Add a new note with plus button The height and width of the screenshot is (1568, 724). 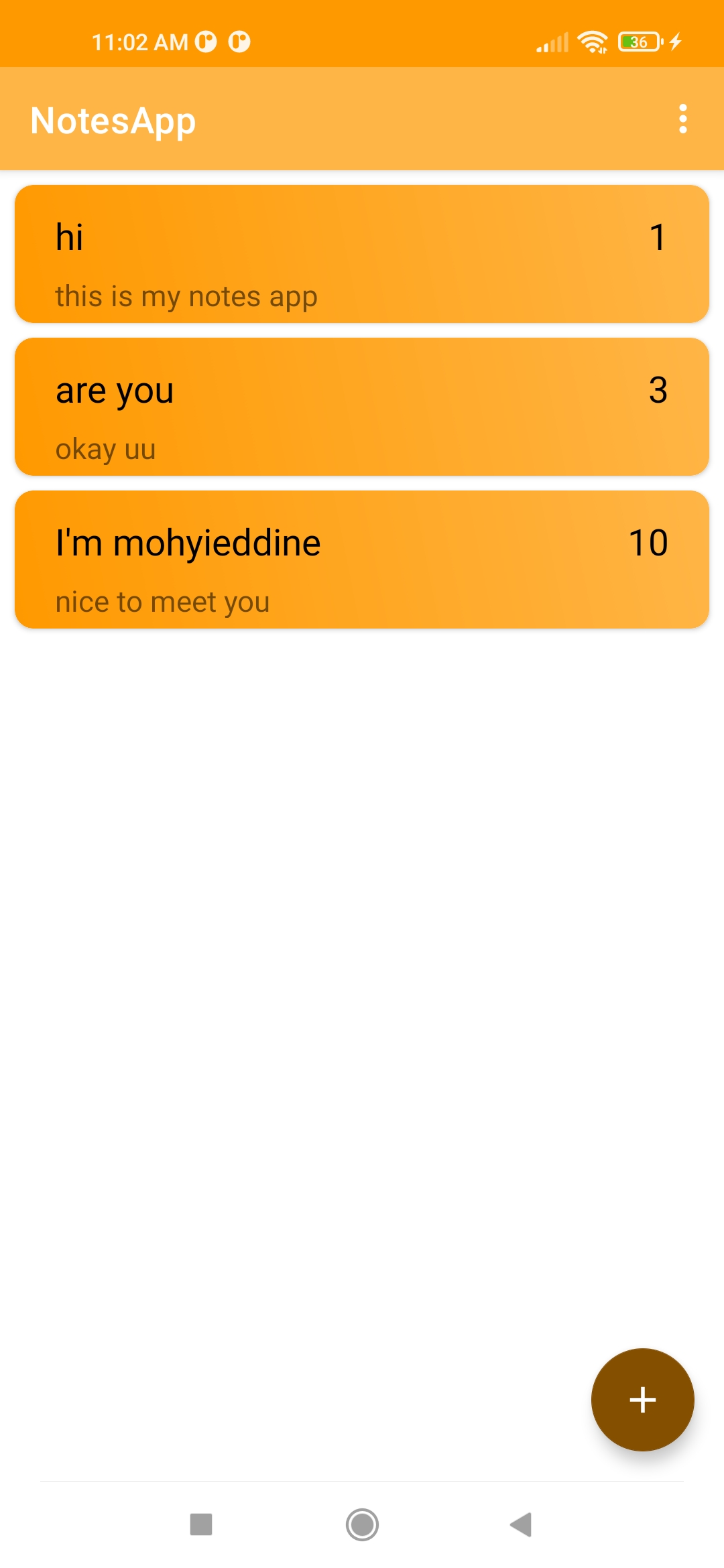click(x=642, y=1400)
